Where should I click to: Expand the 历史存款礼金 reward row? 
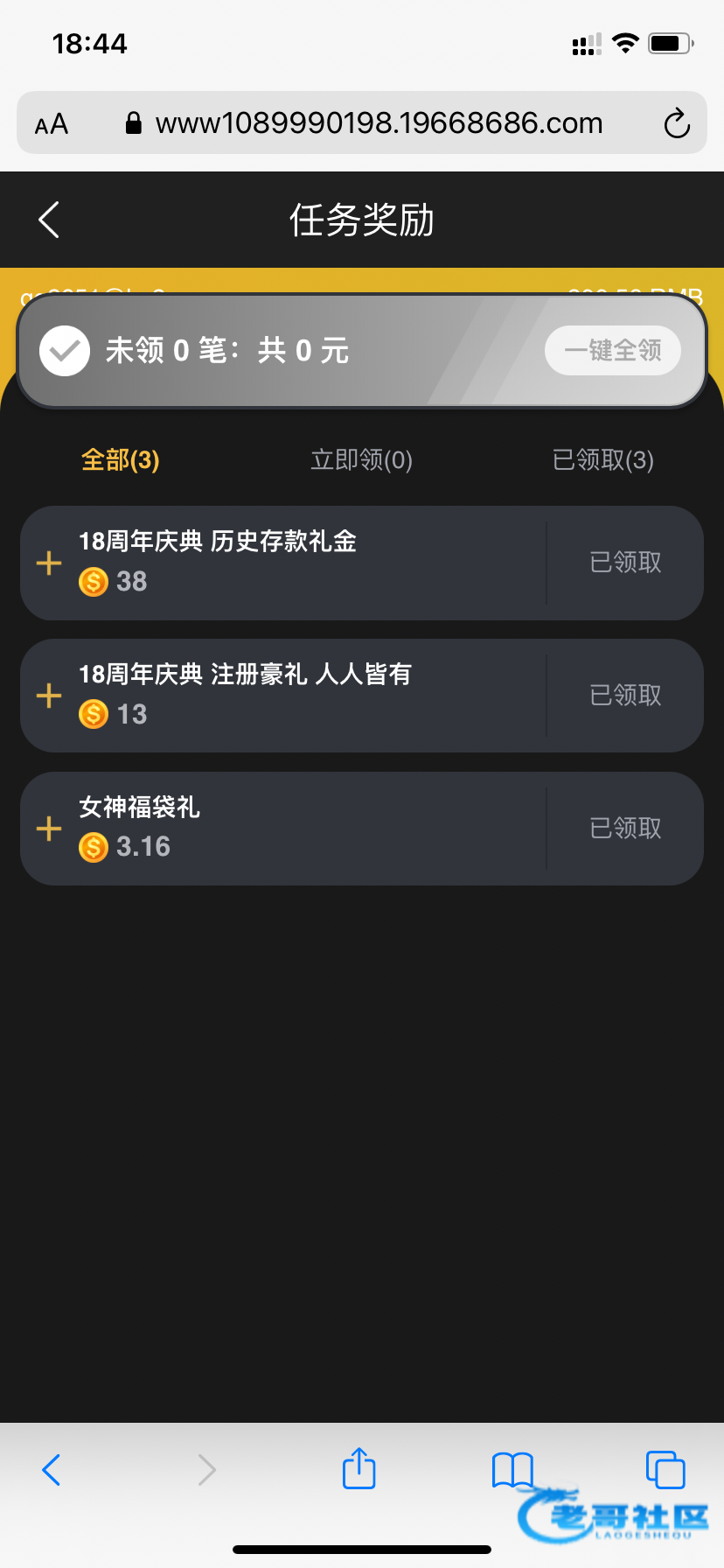(x=49, y=563)
